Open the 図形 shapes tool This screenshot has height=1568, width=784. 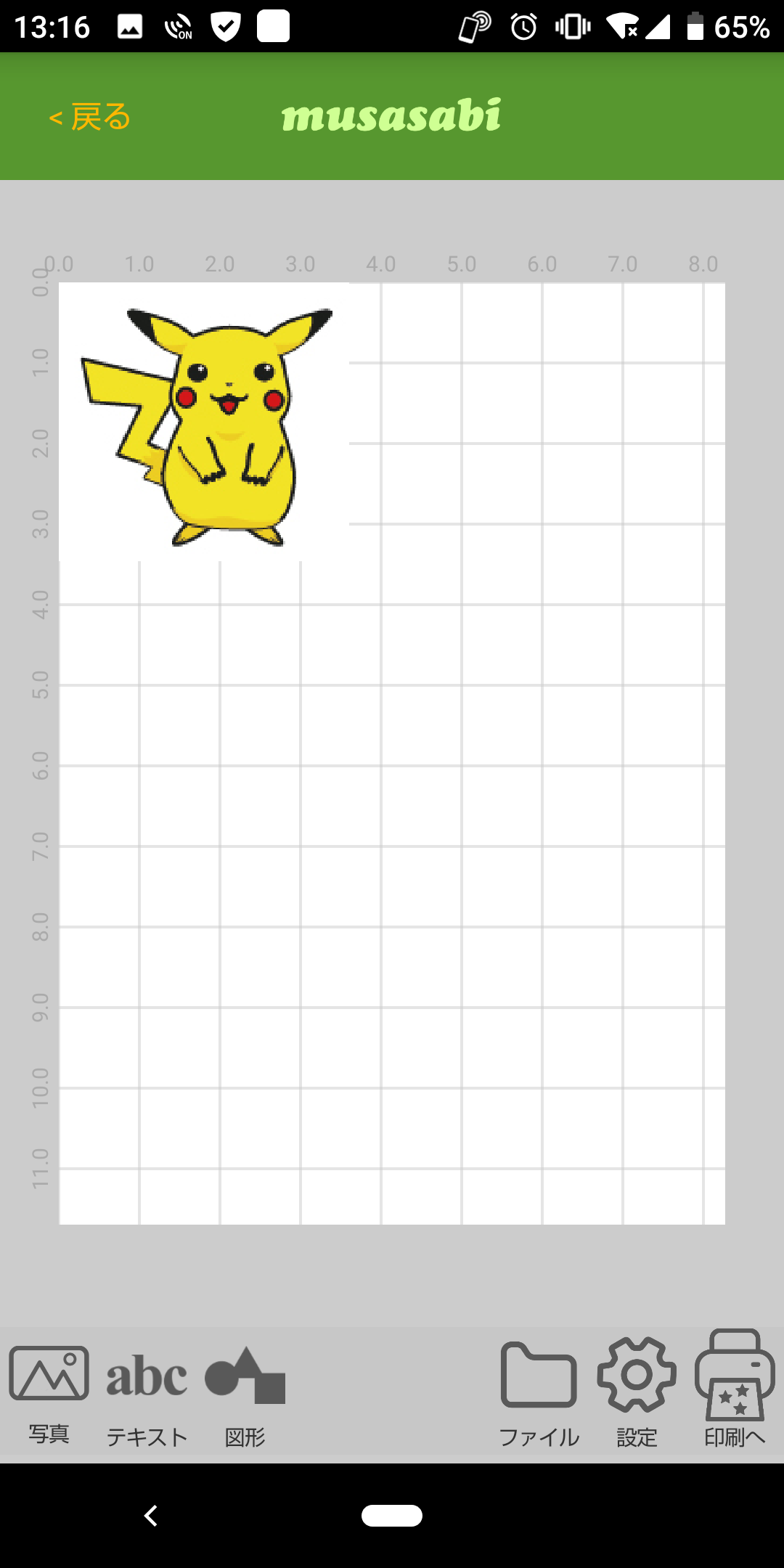pyautogui.click(x=245, y=1394)
